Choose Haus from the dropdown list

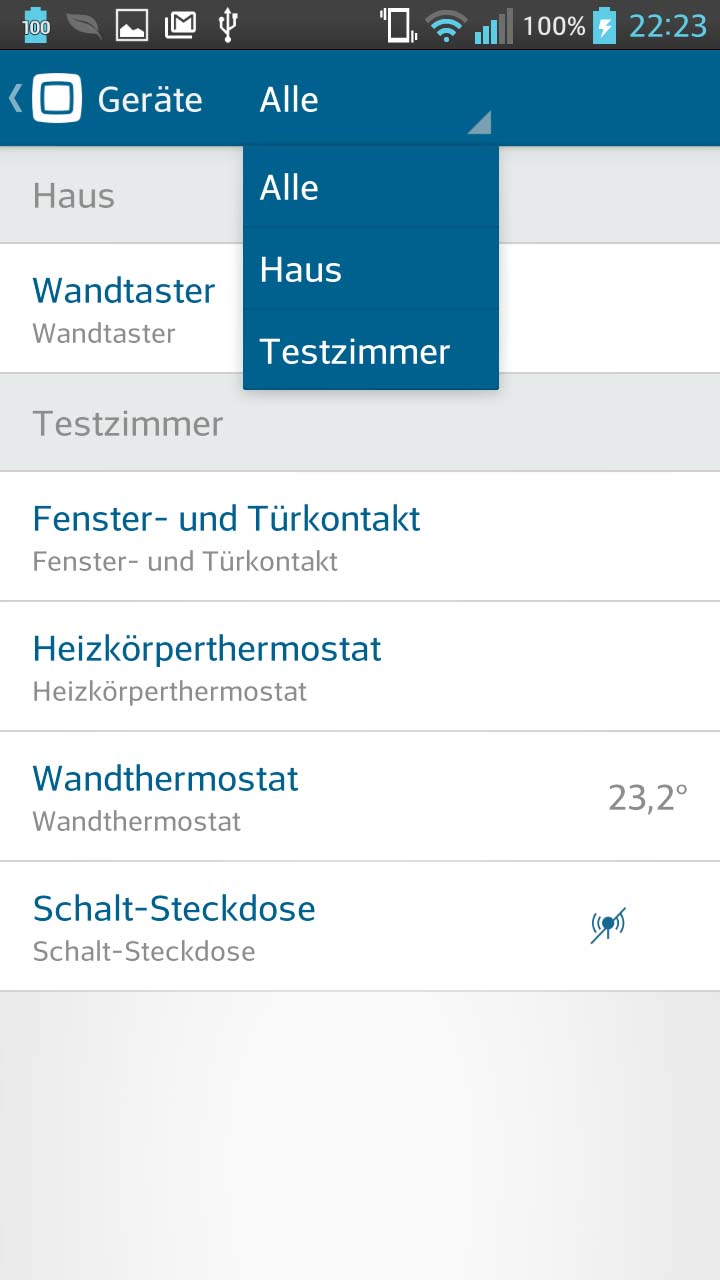pos(371,269)
